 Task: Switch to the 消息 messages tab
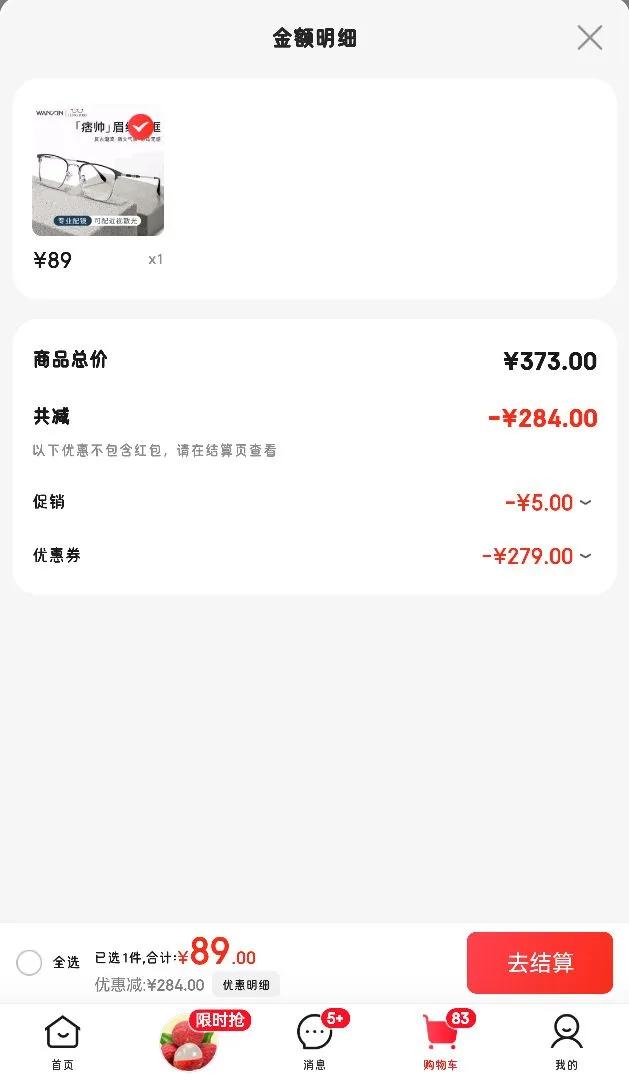pyautogui.click(x=315, y=1040)
